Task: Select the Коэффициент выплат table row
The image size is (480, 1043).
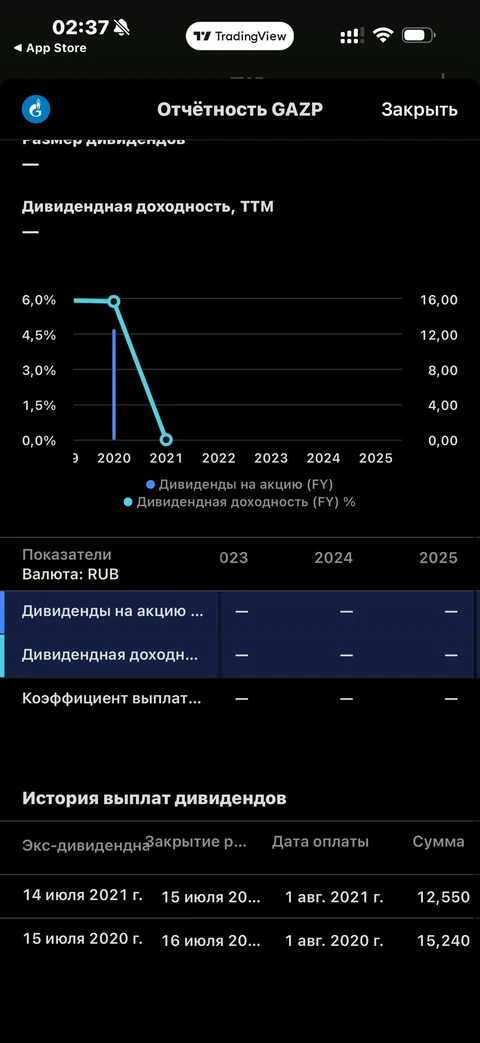Action: click(x=240, y=699)
